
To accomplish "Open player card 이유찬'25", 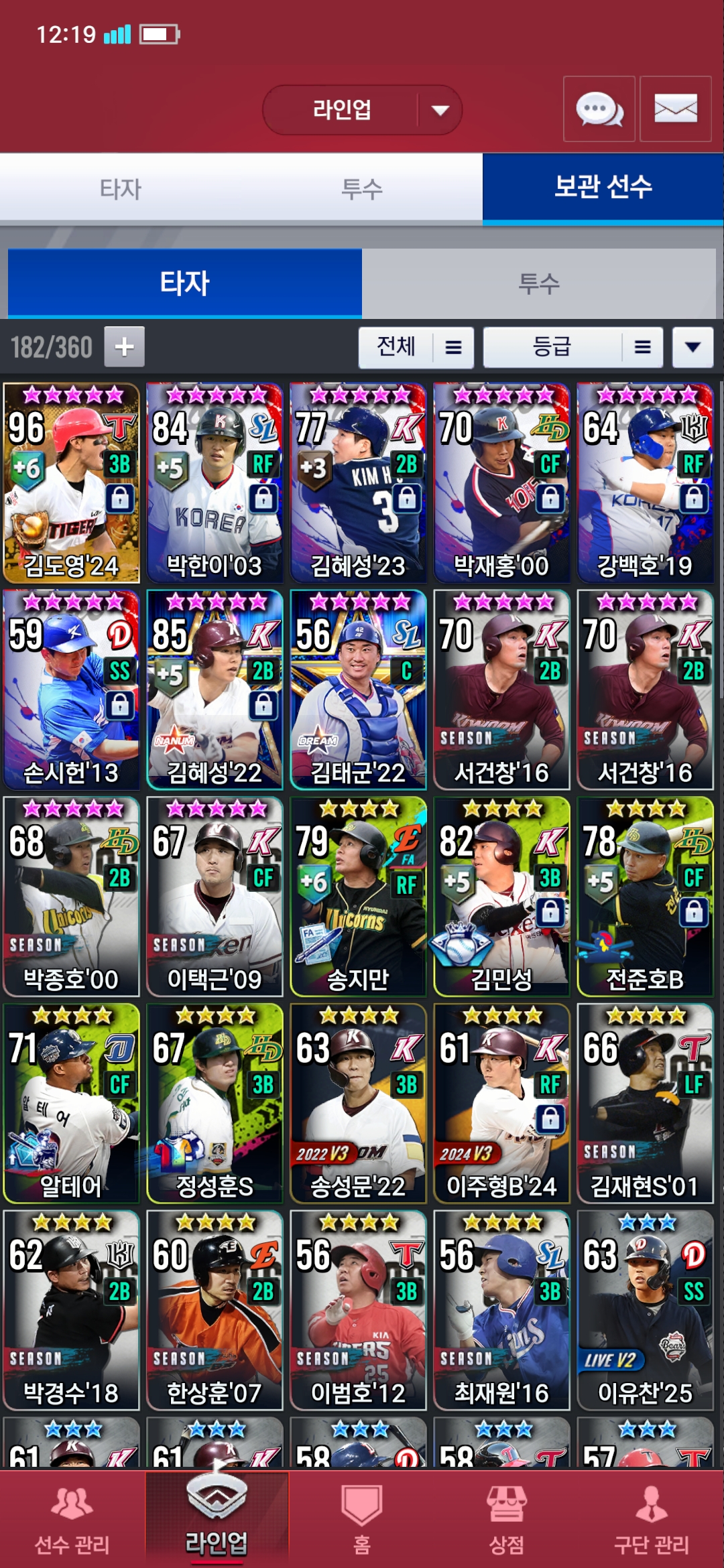I will coord(645,1310).
